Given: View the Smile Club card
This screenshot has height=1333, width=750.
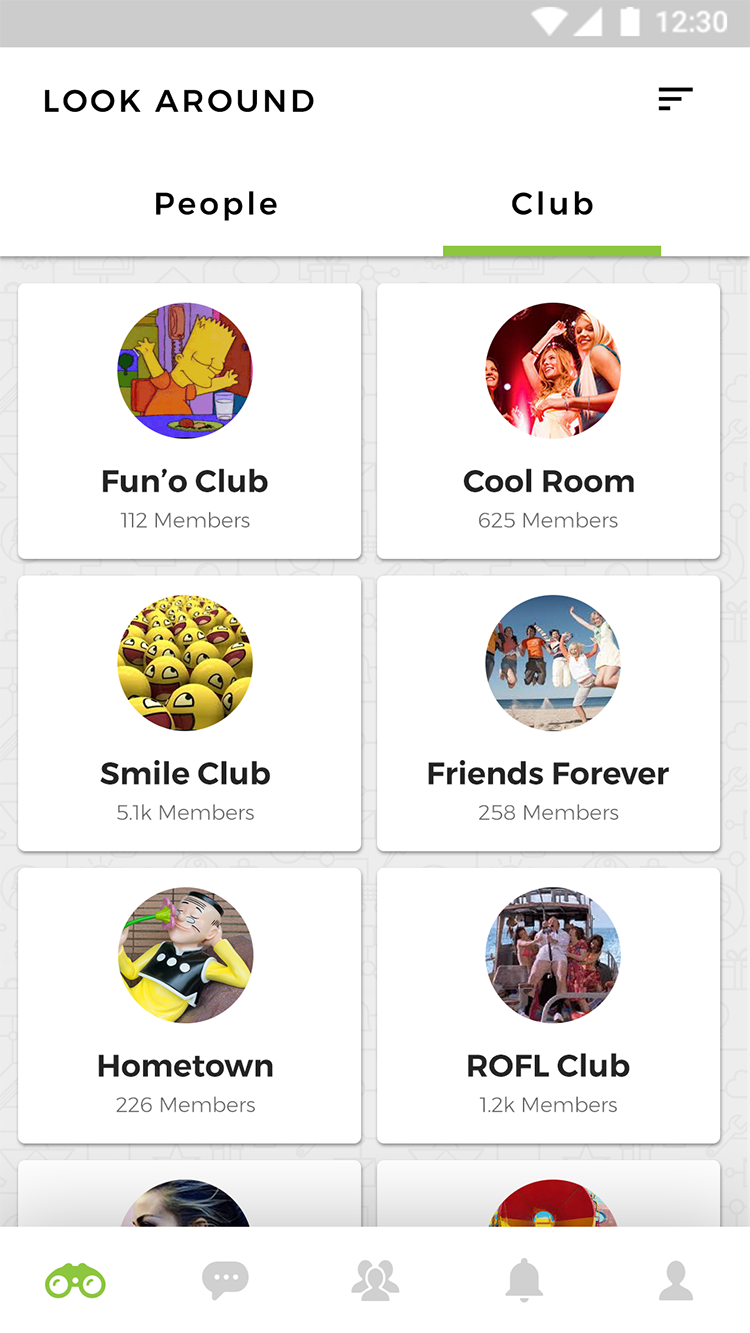Looking at the screenshot, I should [x=189, y=713].
